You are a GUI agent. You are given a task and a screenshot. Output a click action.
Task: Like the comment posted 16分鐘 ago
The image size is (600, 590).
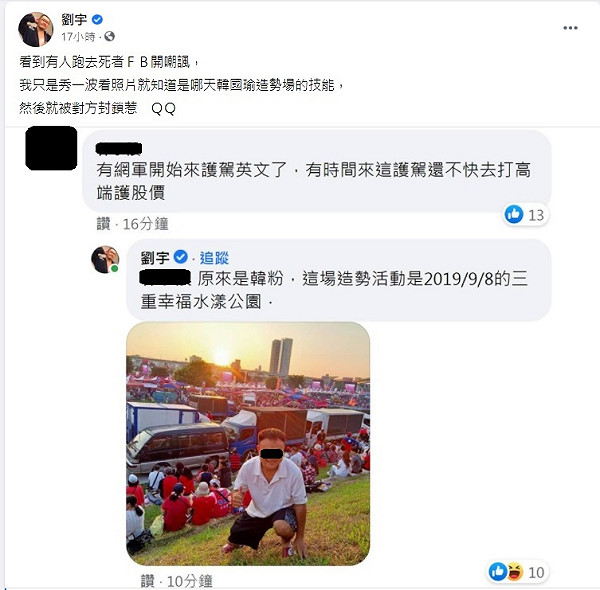(x=103, y=223)
